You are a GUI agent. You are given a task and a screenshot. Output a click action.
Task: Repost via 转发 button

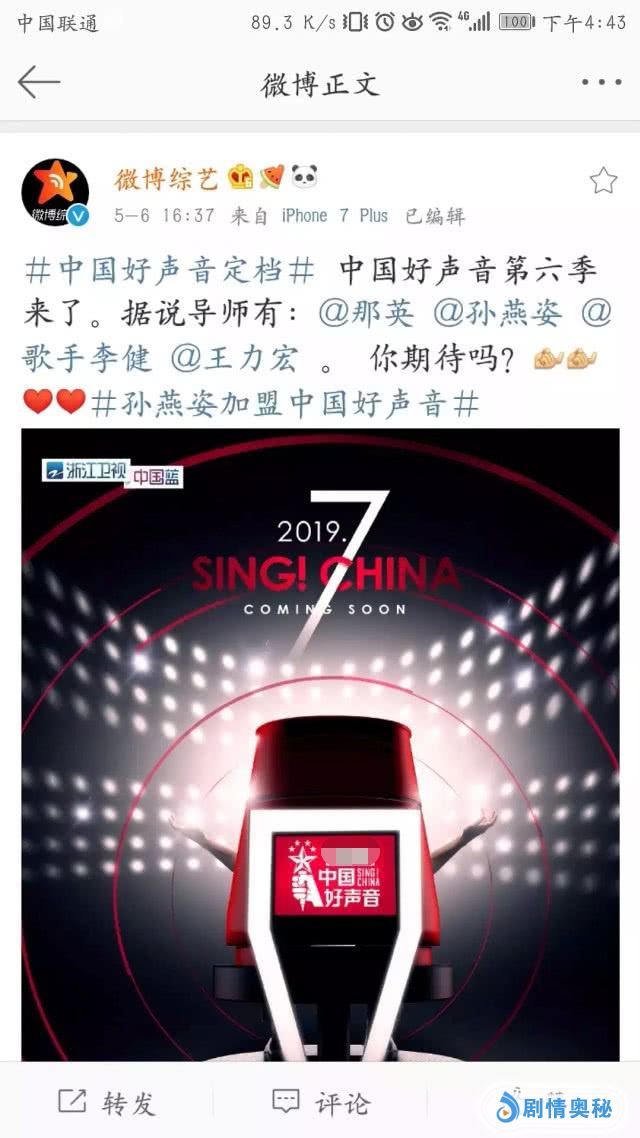tap(107, 1103)
